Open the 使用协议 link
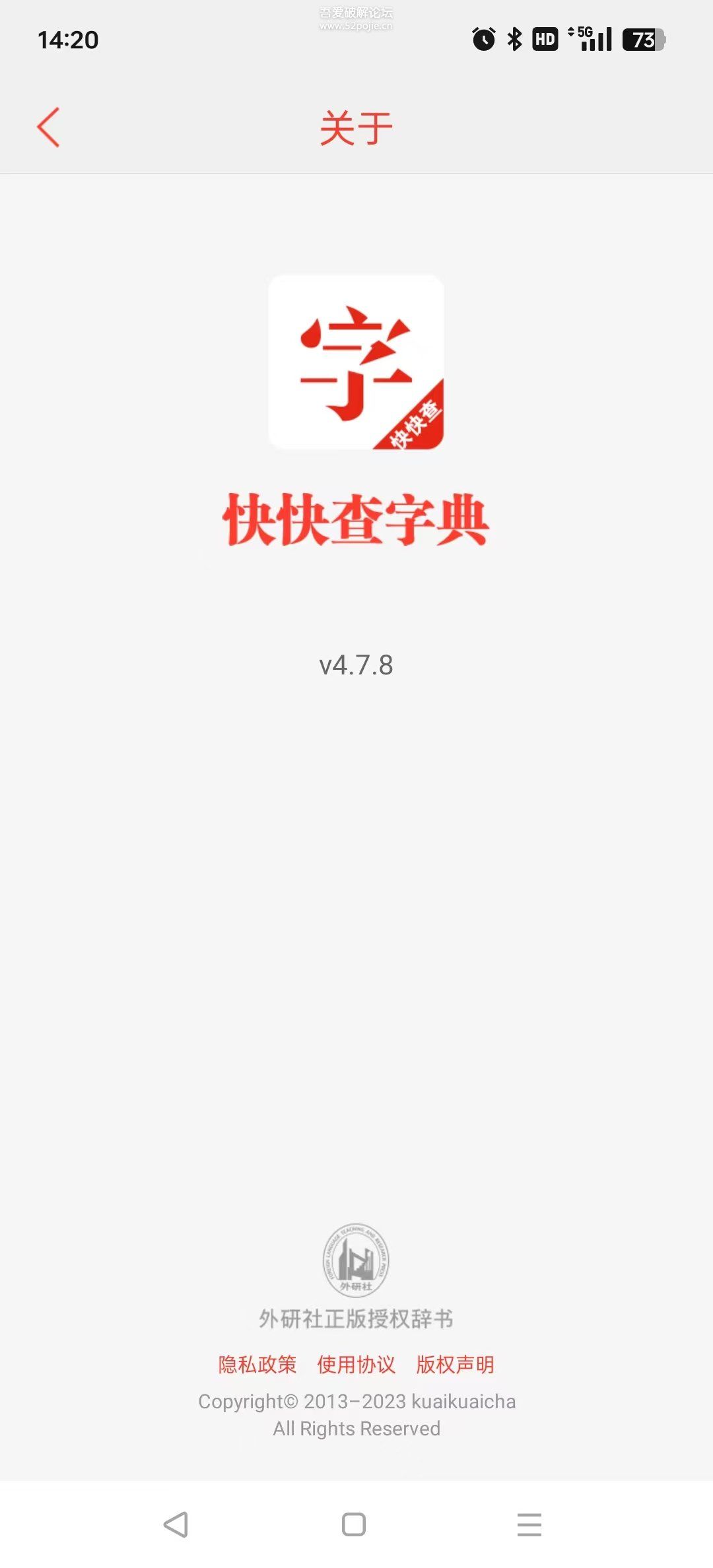 tap(356, 1364)
